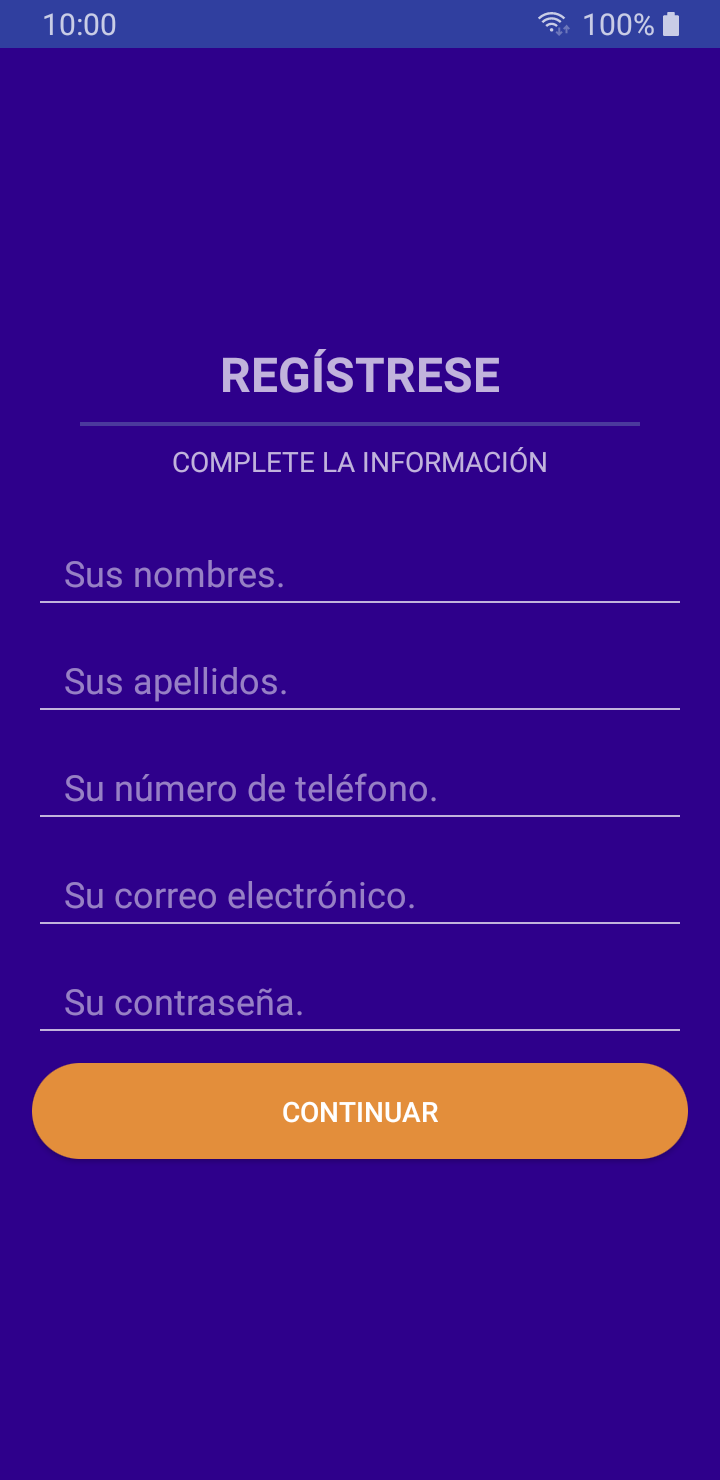Activate the 'Su correo electrónico' field
Screen dimensions: 720x1480
tap(360, 897)
